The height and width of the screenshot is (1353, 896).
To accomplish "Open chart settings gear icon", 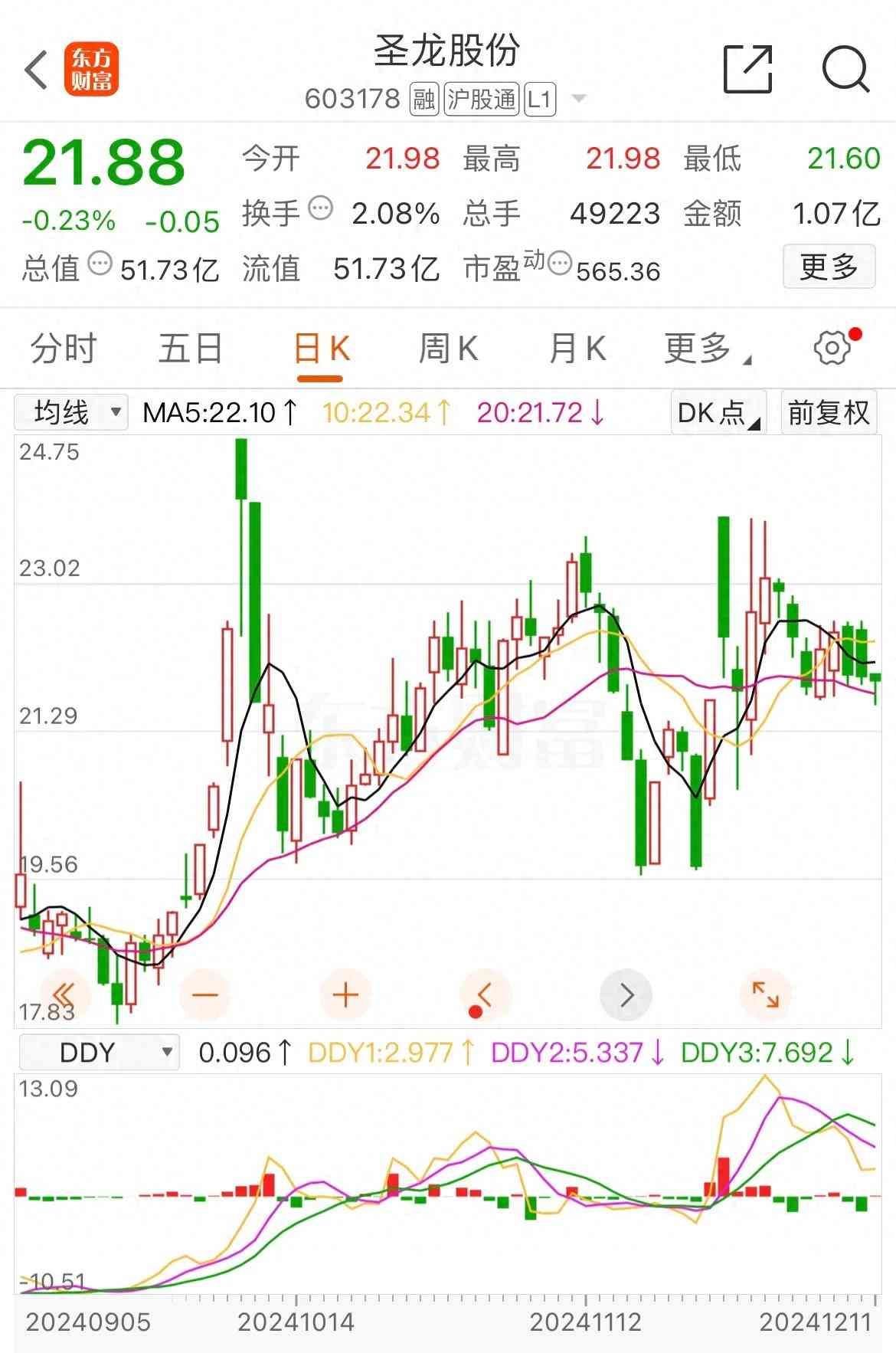I will 832,349.
